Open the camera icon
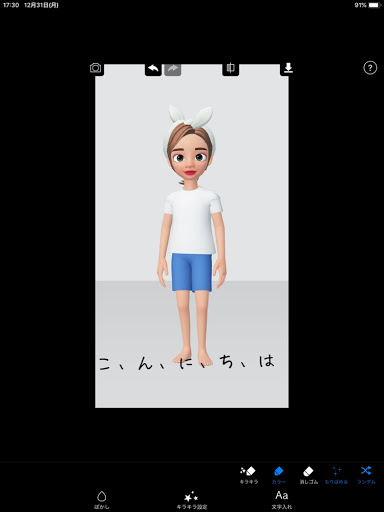 [x=96, y=68]
